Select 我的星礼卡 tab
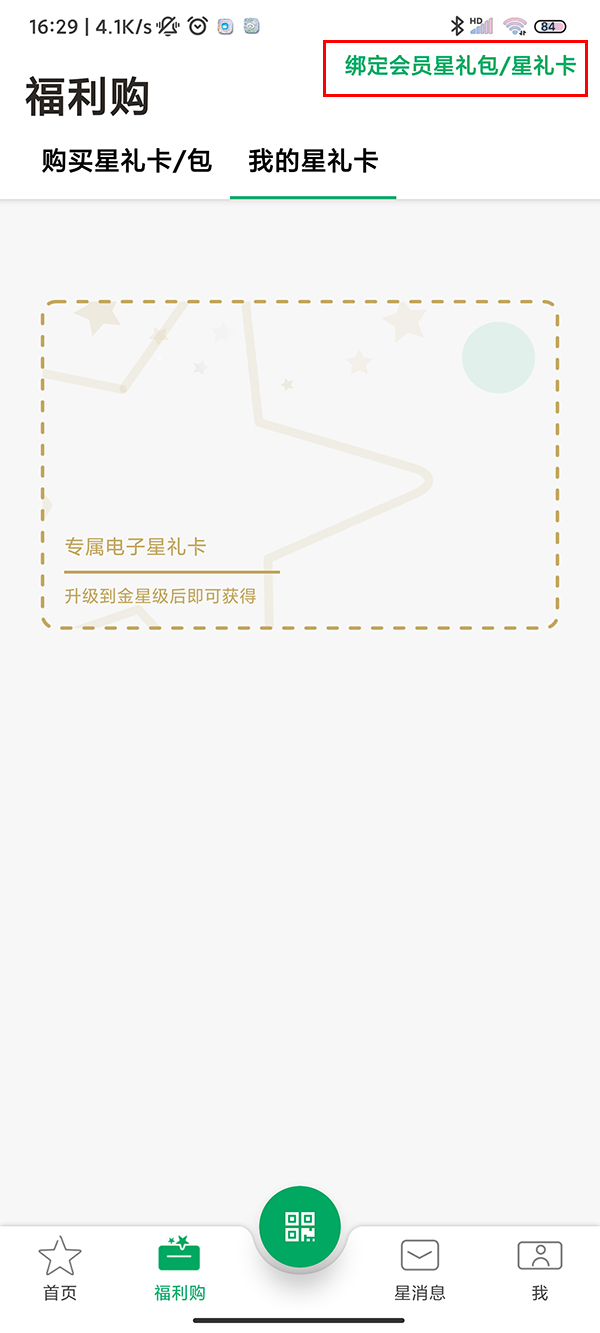 pos(313,161)
